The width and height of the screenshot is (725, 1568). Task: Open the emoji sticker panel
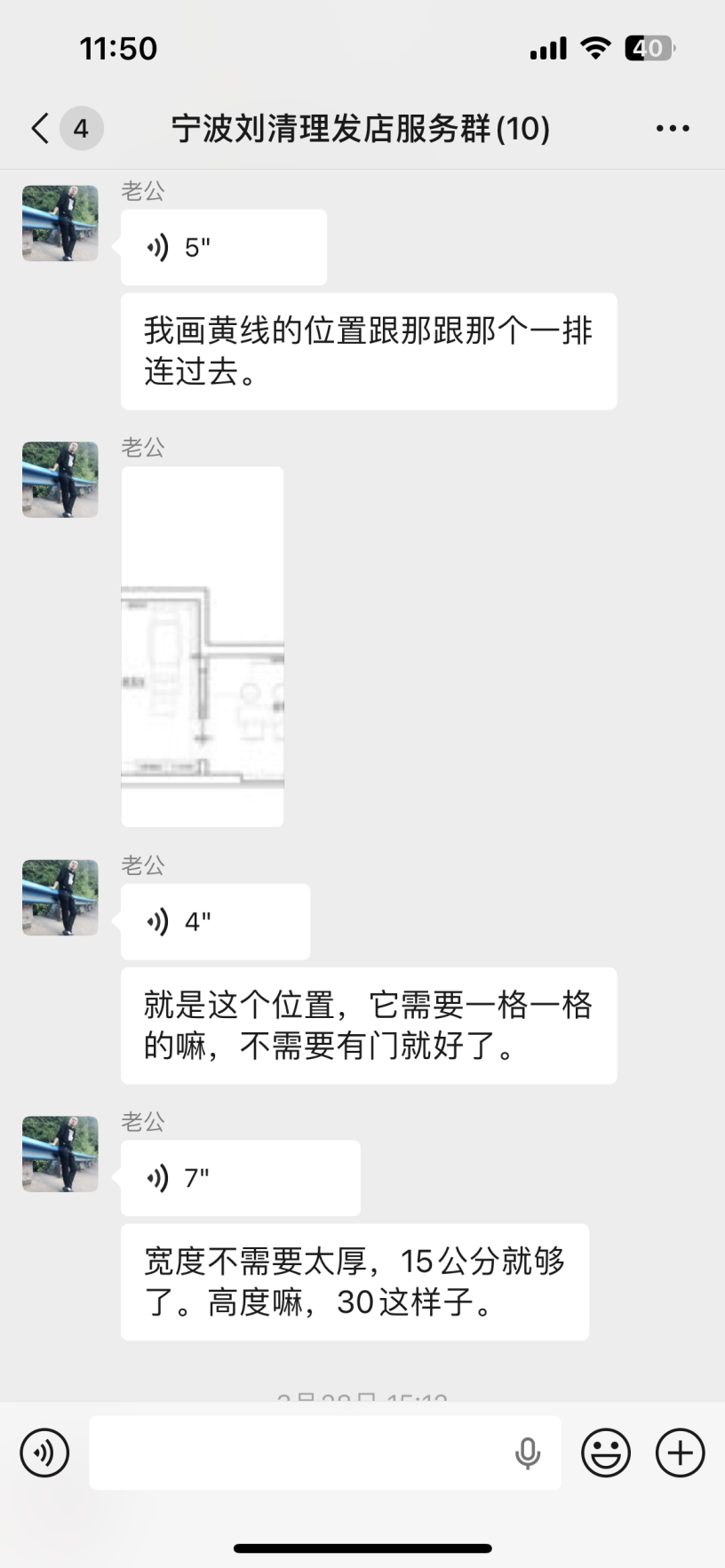[x=606, y=1453]
